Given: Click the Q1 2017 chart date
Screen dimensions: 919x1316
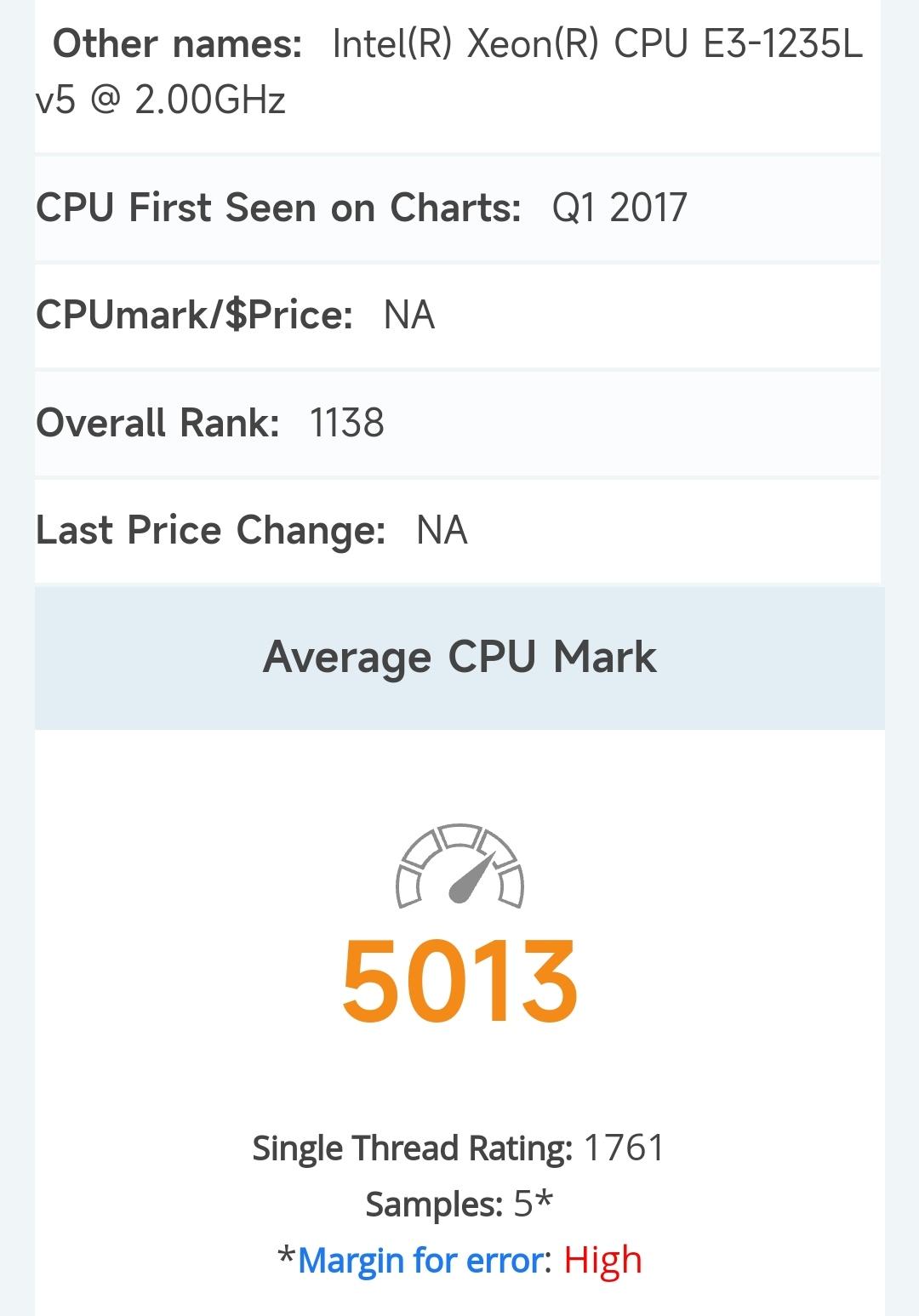Looking at the screenshot, I should [621, 207].
